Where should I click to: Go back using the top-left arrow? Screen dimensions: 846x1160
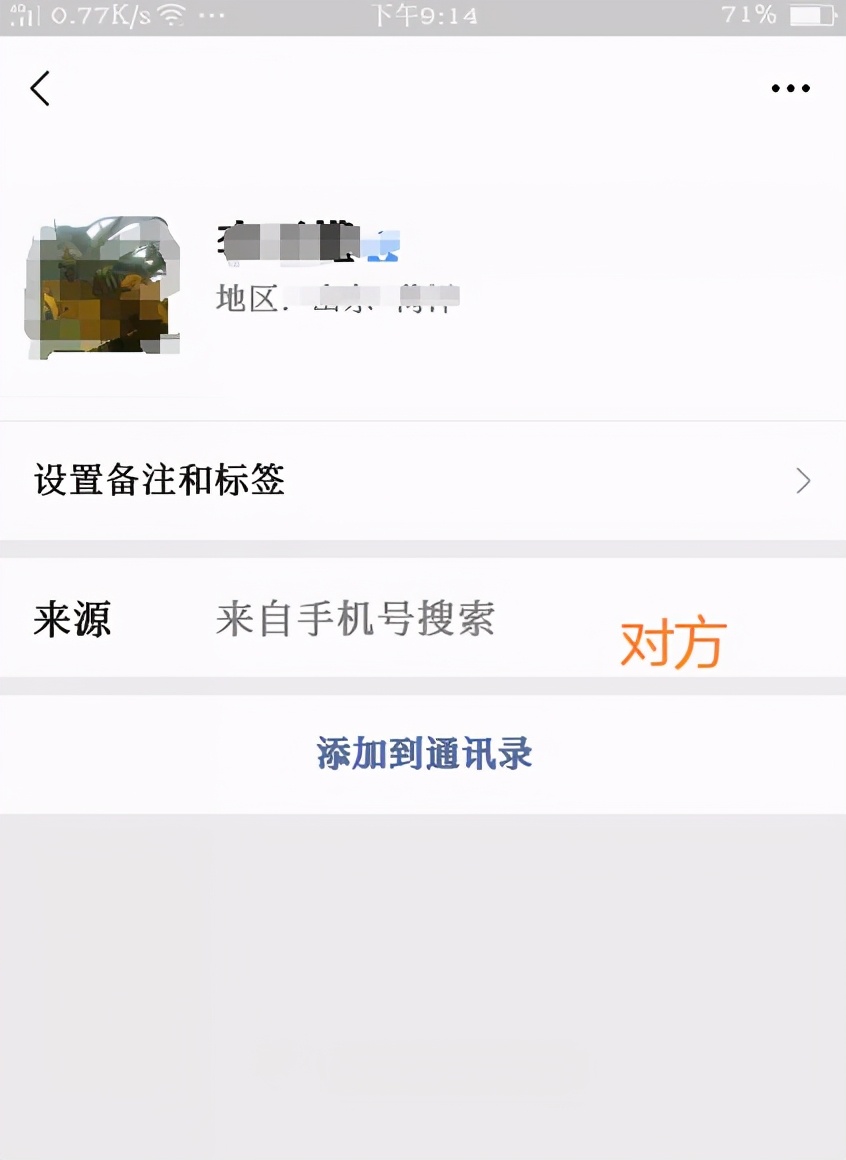[x=40, y=89]
